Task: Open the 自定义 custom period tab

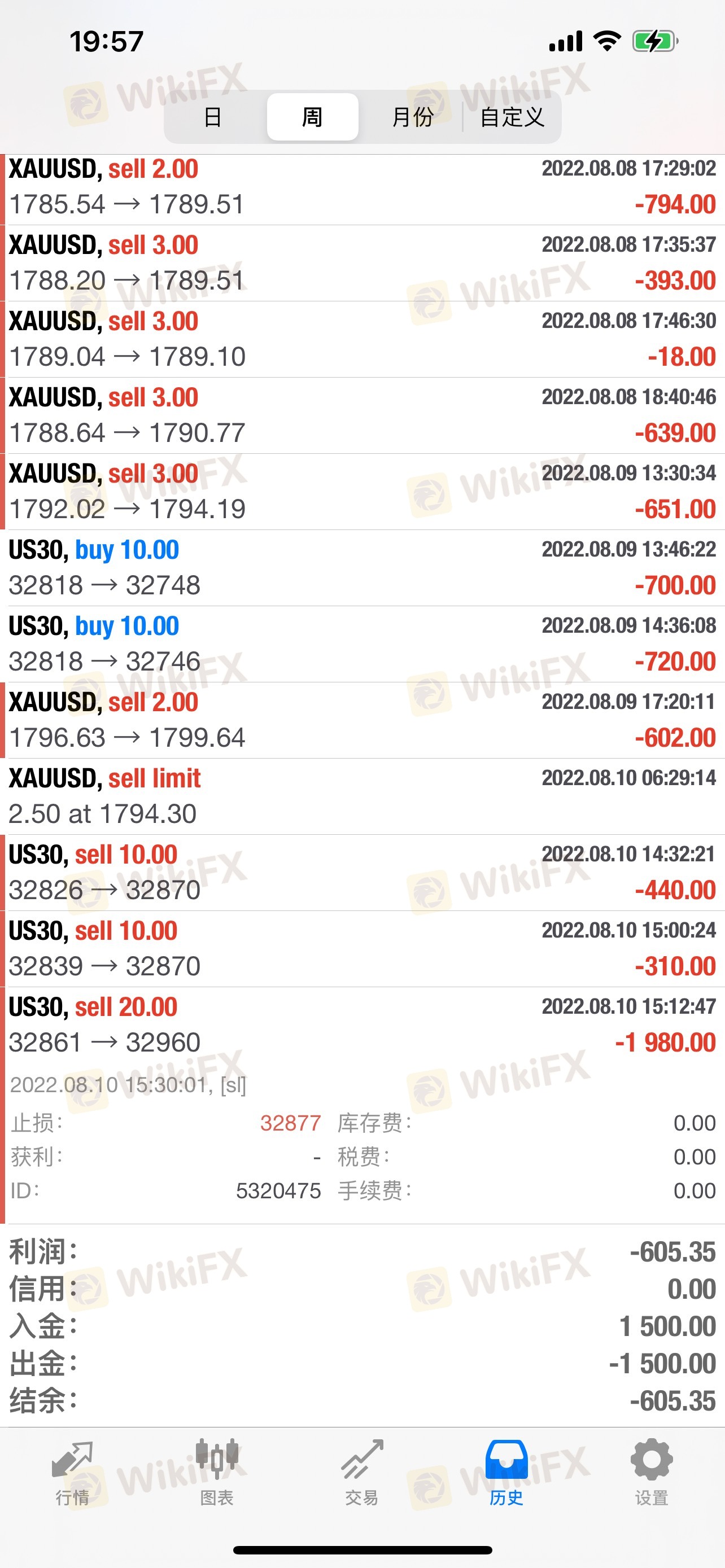Action: click(x=512, y=117)
